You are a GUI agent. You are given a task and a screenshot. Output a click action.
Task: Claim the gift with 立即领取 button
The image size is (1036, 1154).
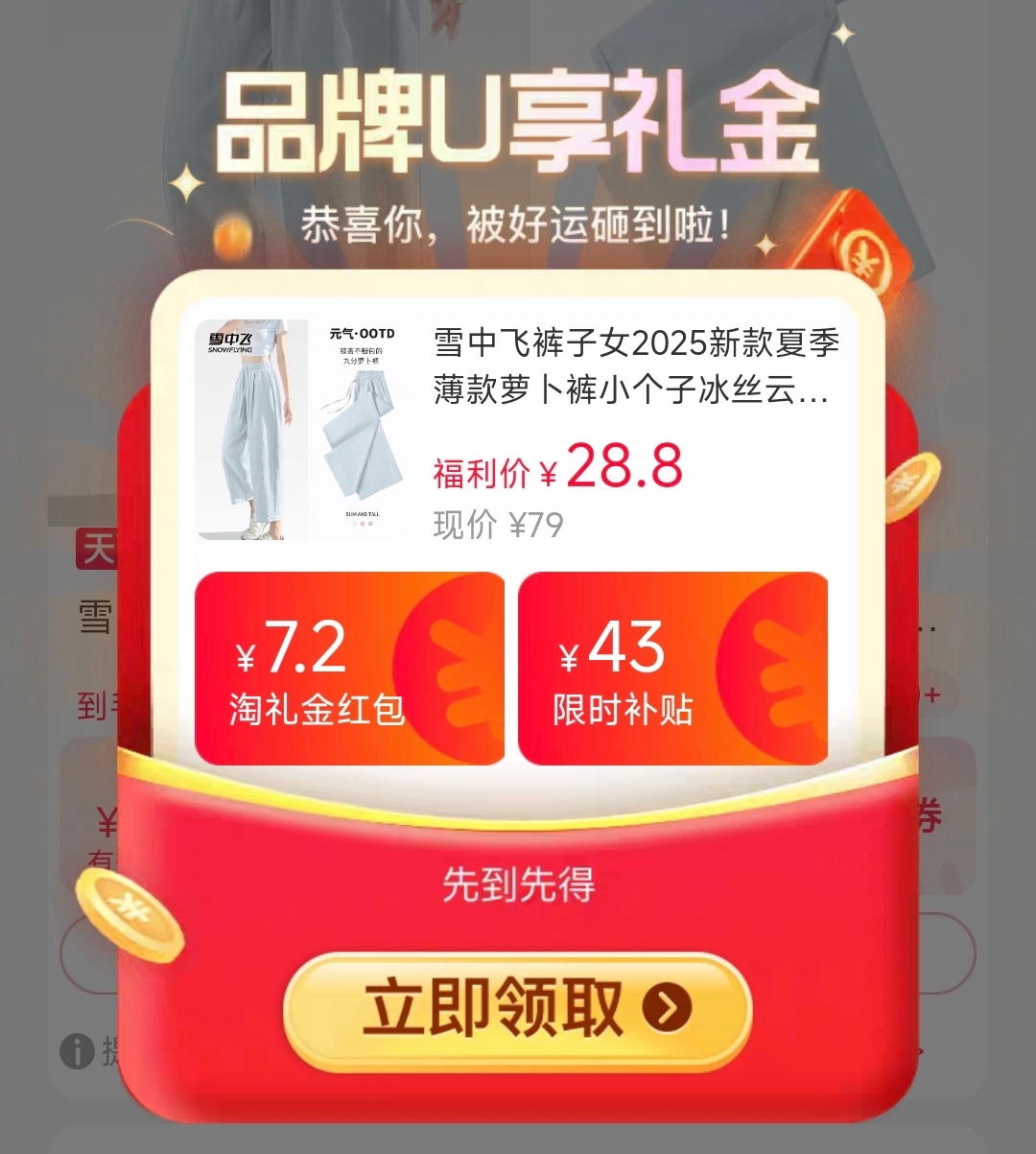pos(518,1010)
